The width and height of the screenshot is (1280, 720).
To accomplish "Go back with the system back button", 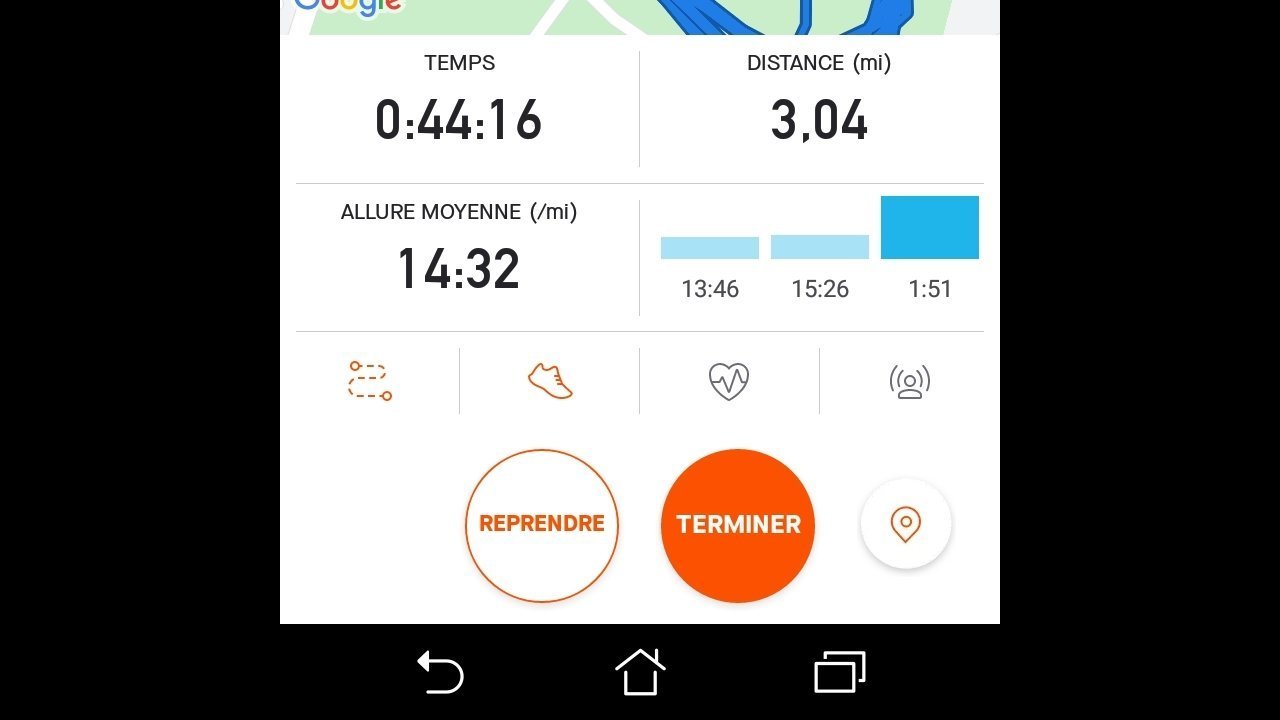I will click(440, 672).
